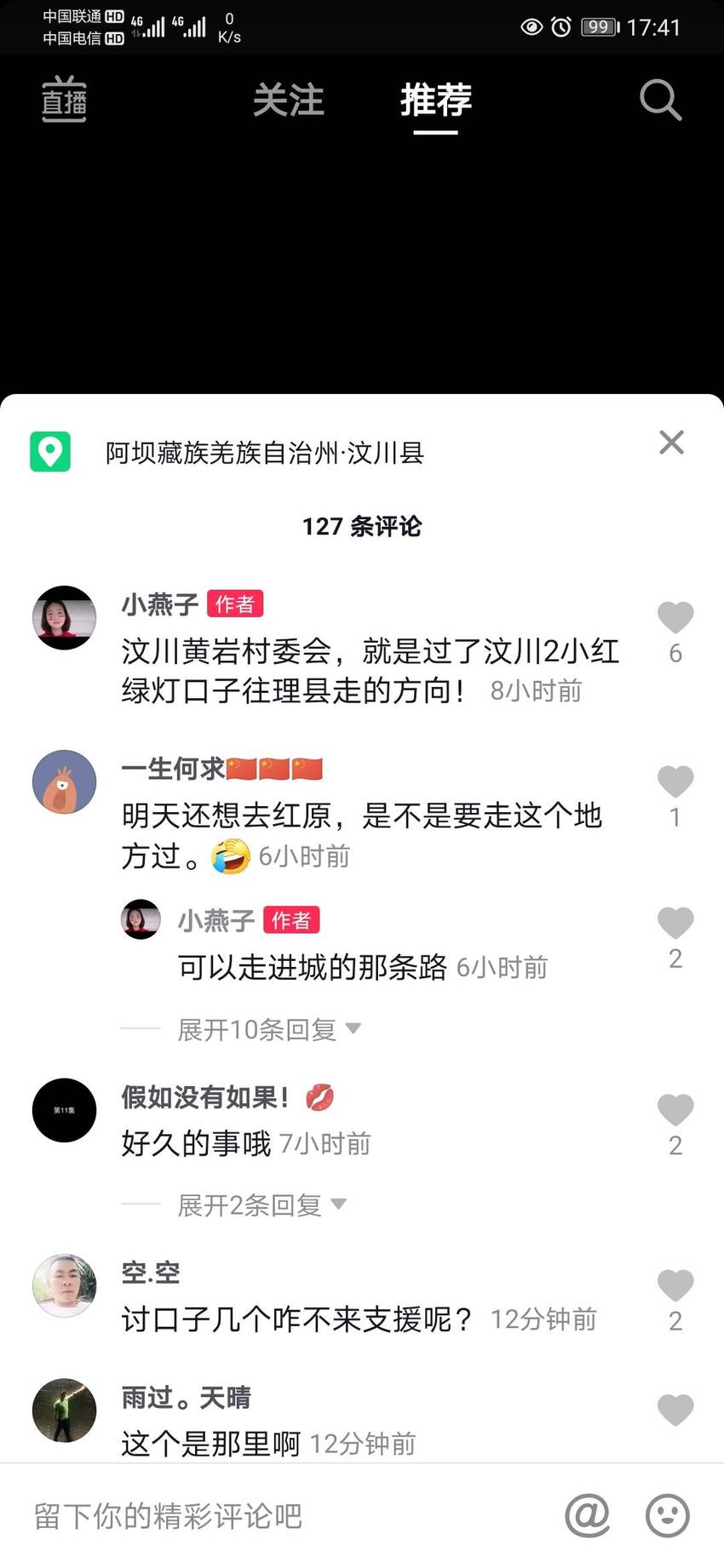The image size is (724, 1568).
Task: Open the search magnifier
Action: (660, 100)
